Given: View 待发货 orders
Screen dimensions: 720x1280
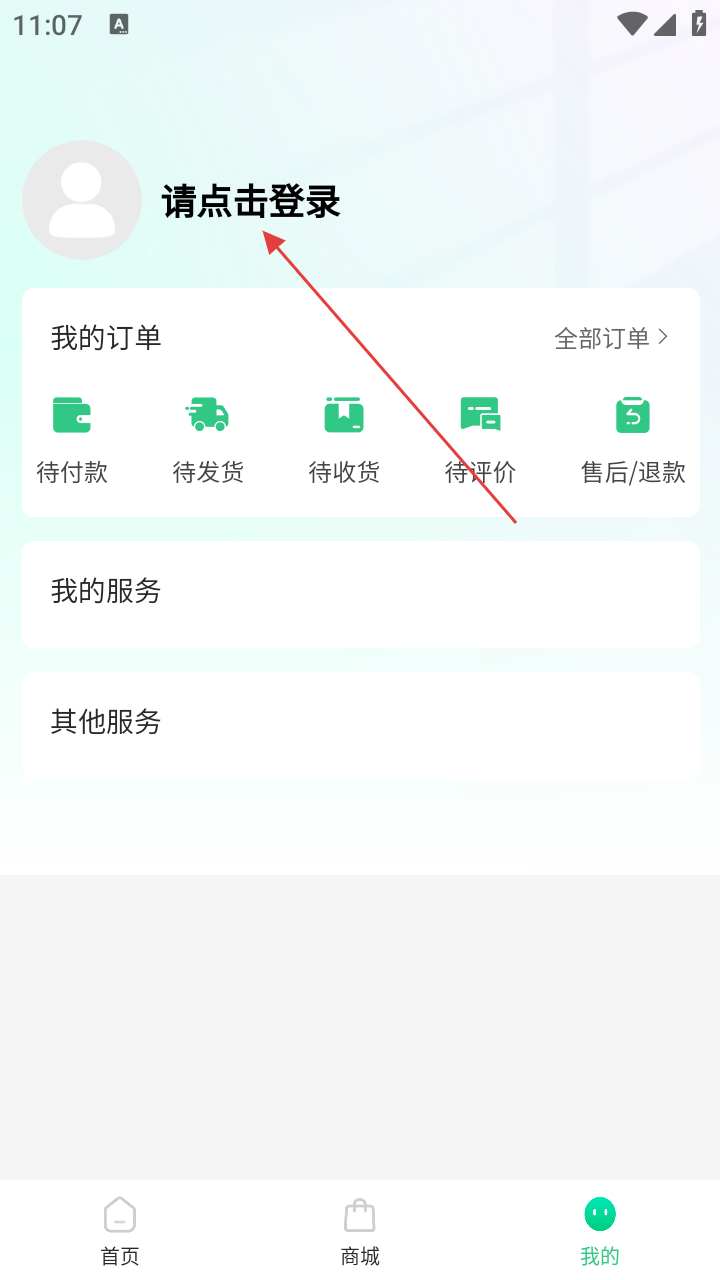Looking at the screenshot, I should click(x=208, y=438).
